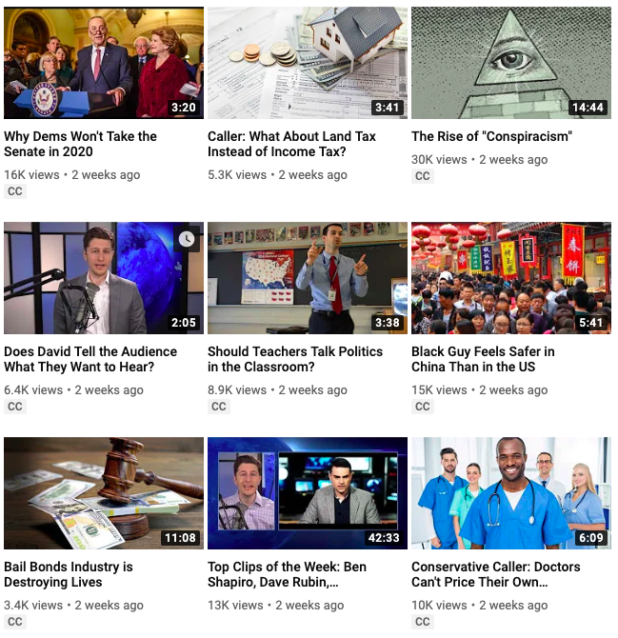Watch Does David Tell the Audience video
The width and height of the screenshot is (618, 638).
pos(103,278)
